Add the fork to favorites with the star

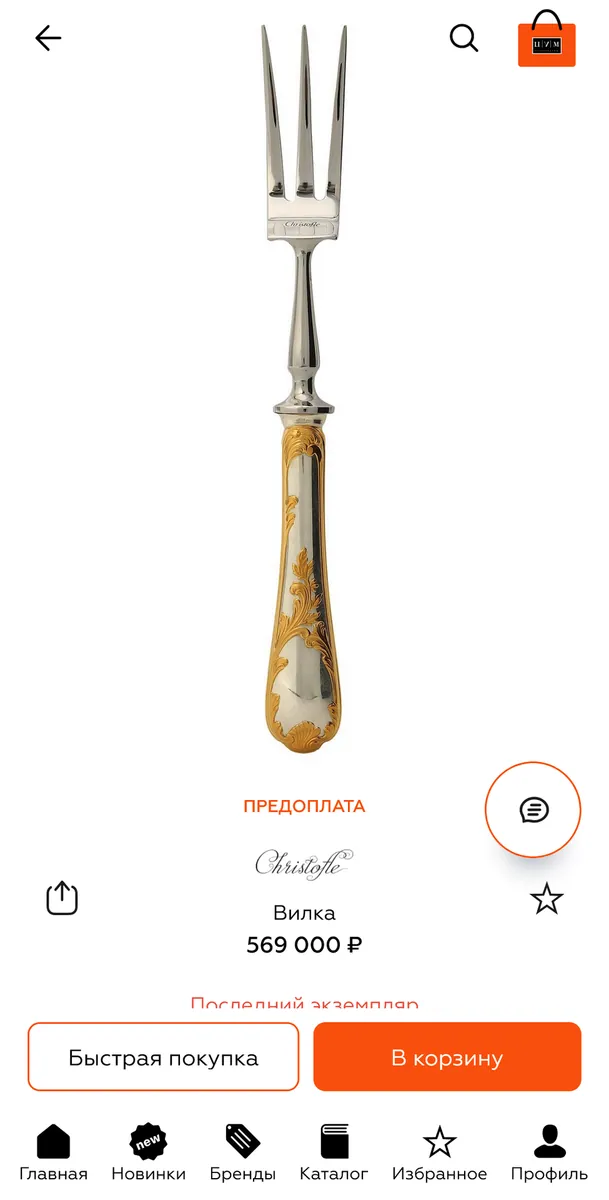(x=546, y=898)
